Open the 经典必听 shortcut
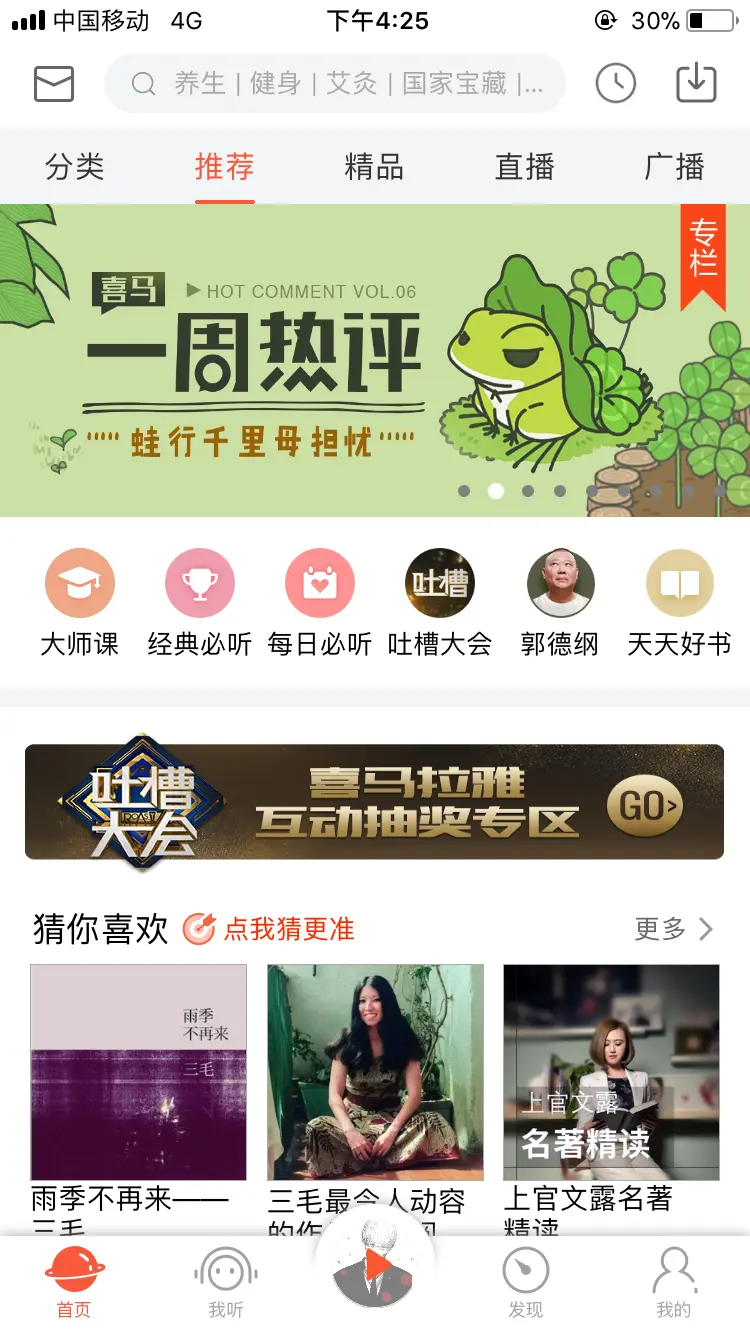 (200, 602)
